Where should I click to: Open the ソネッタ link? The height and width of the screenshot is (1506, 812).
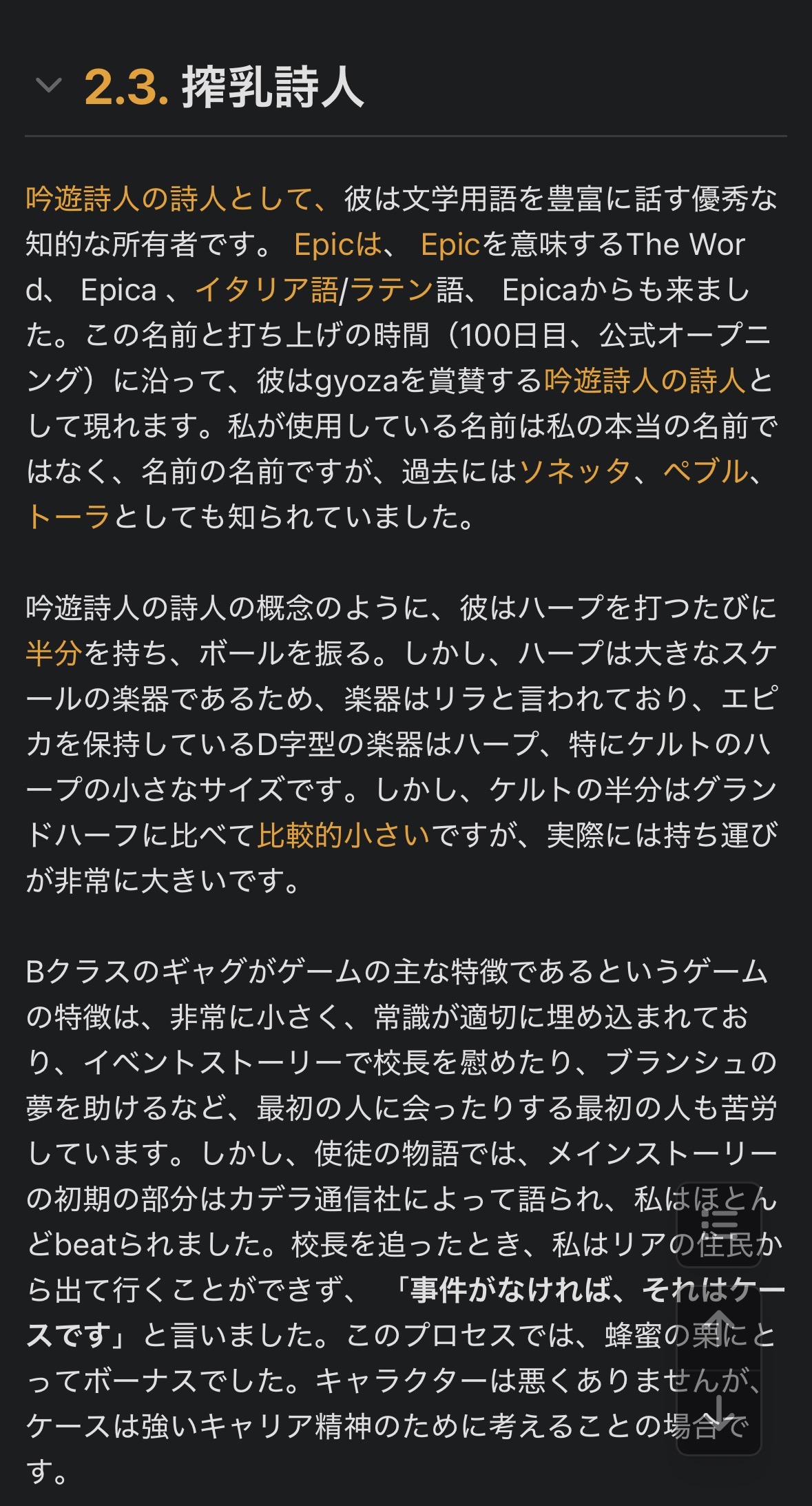[x=575, y=472]
